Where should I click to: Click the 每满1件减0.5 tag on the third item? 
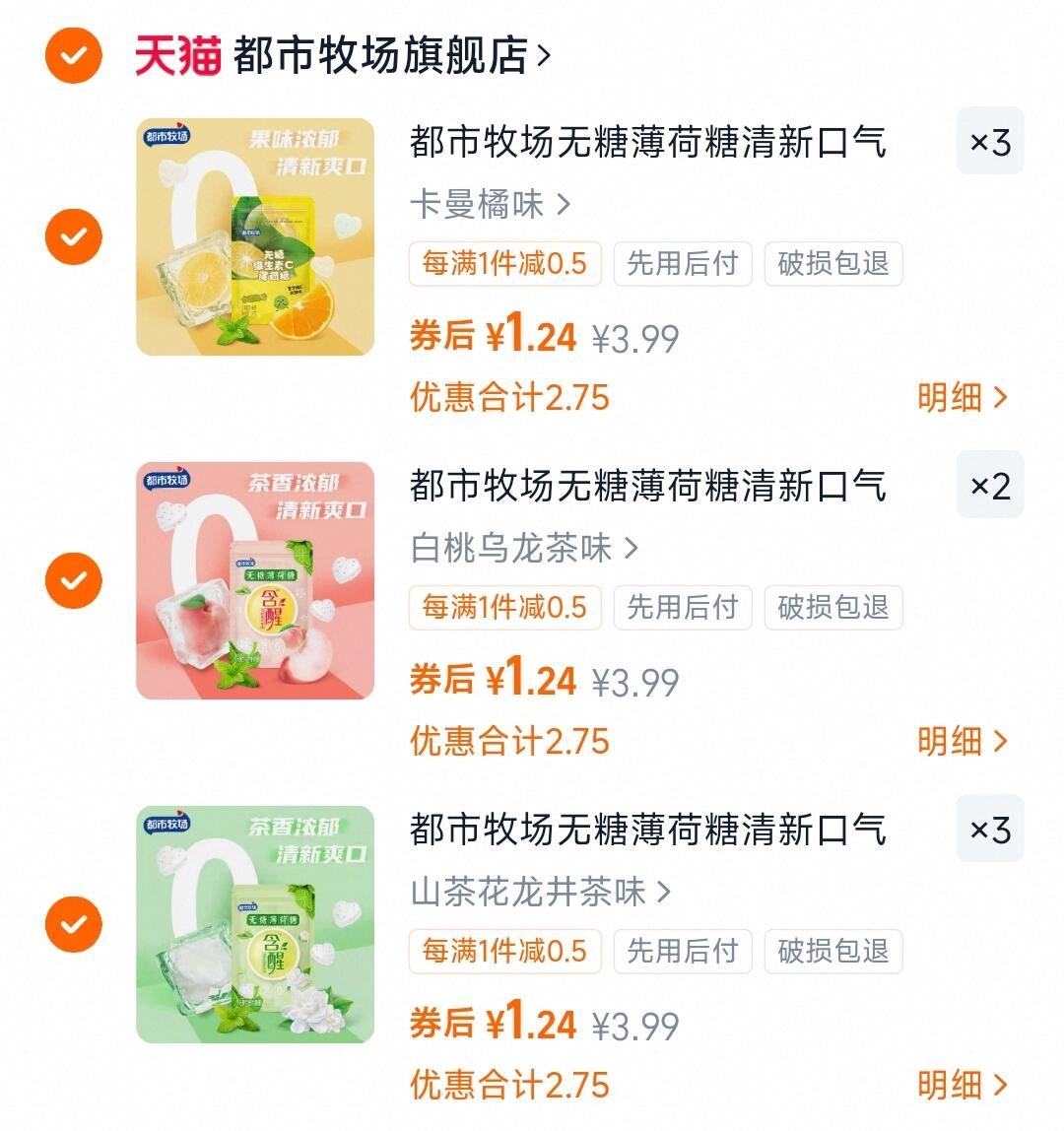504,952
